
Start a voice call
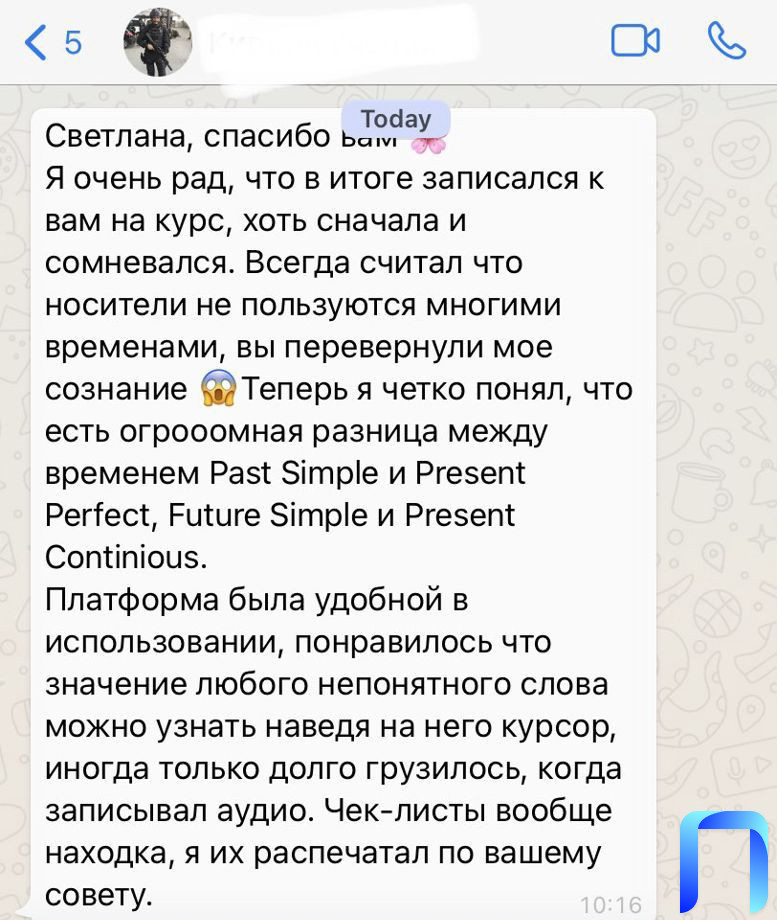coord(726,41)
